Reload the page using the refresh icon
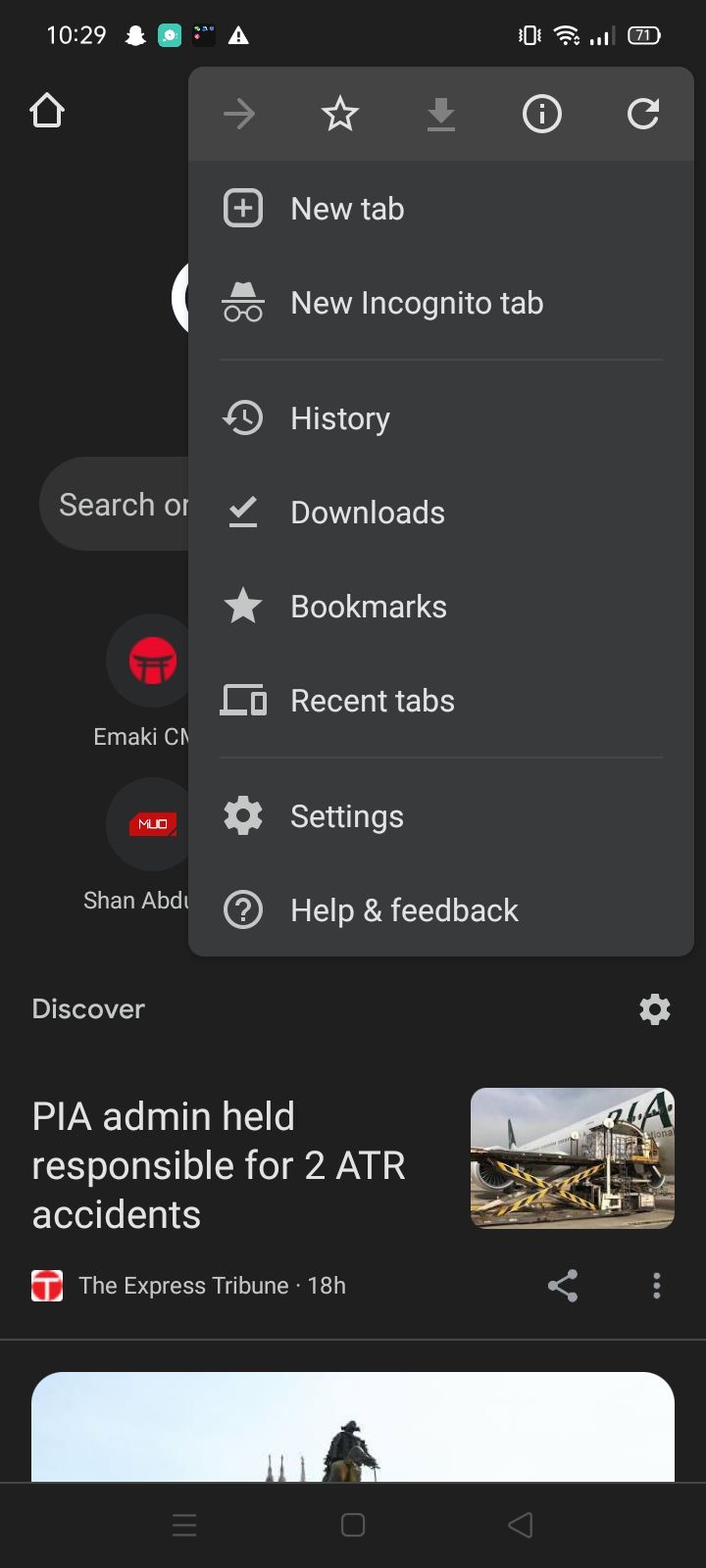The image size is (706, 1568). click(642, 114)
